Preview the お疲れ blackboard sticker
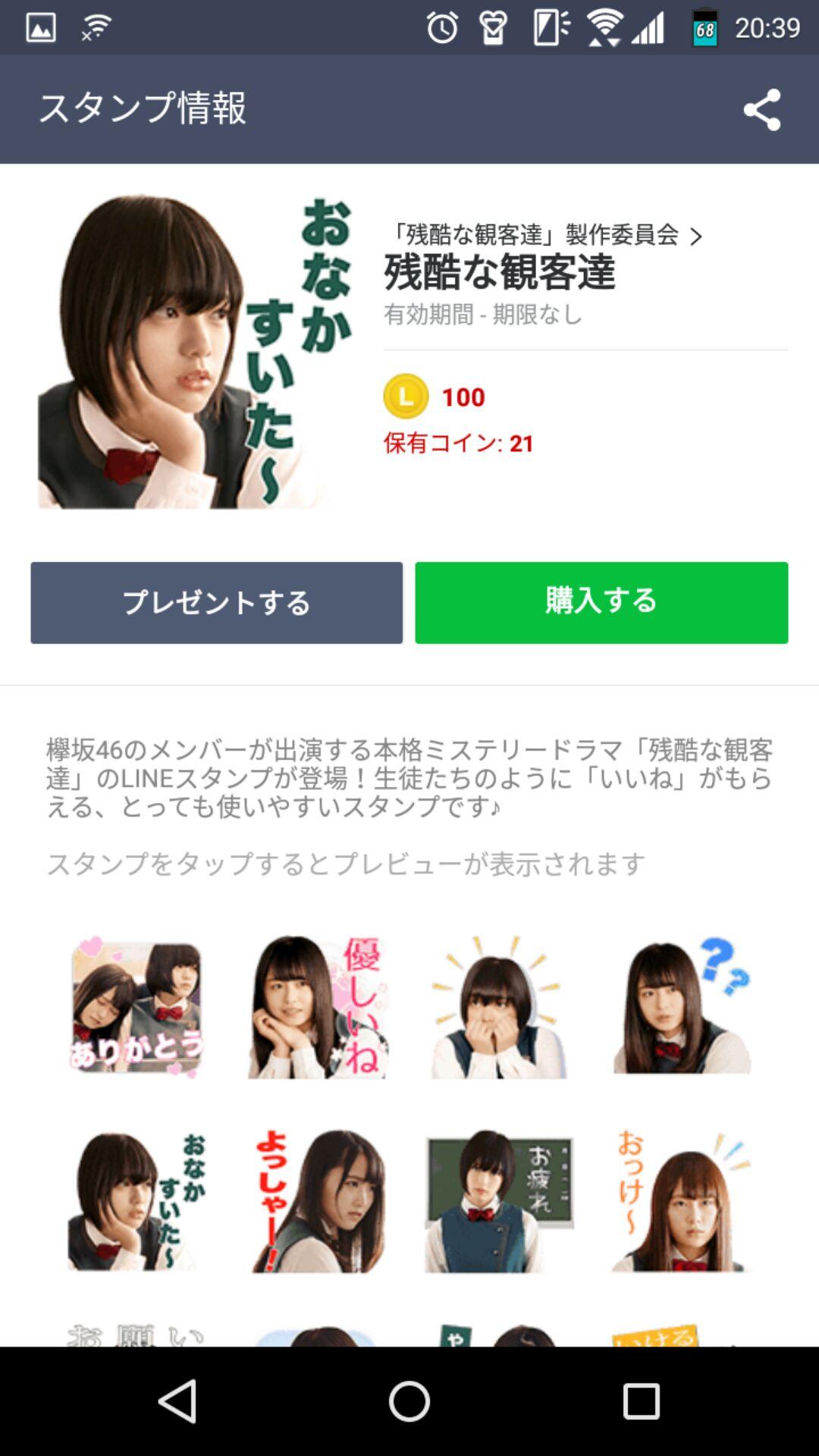The image size is (819, 1456). 499,1201
